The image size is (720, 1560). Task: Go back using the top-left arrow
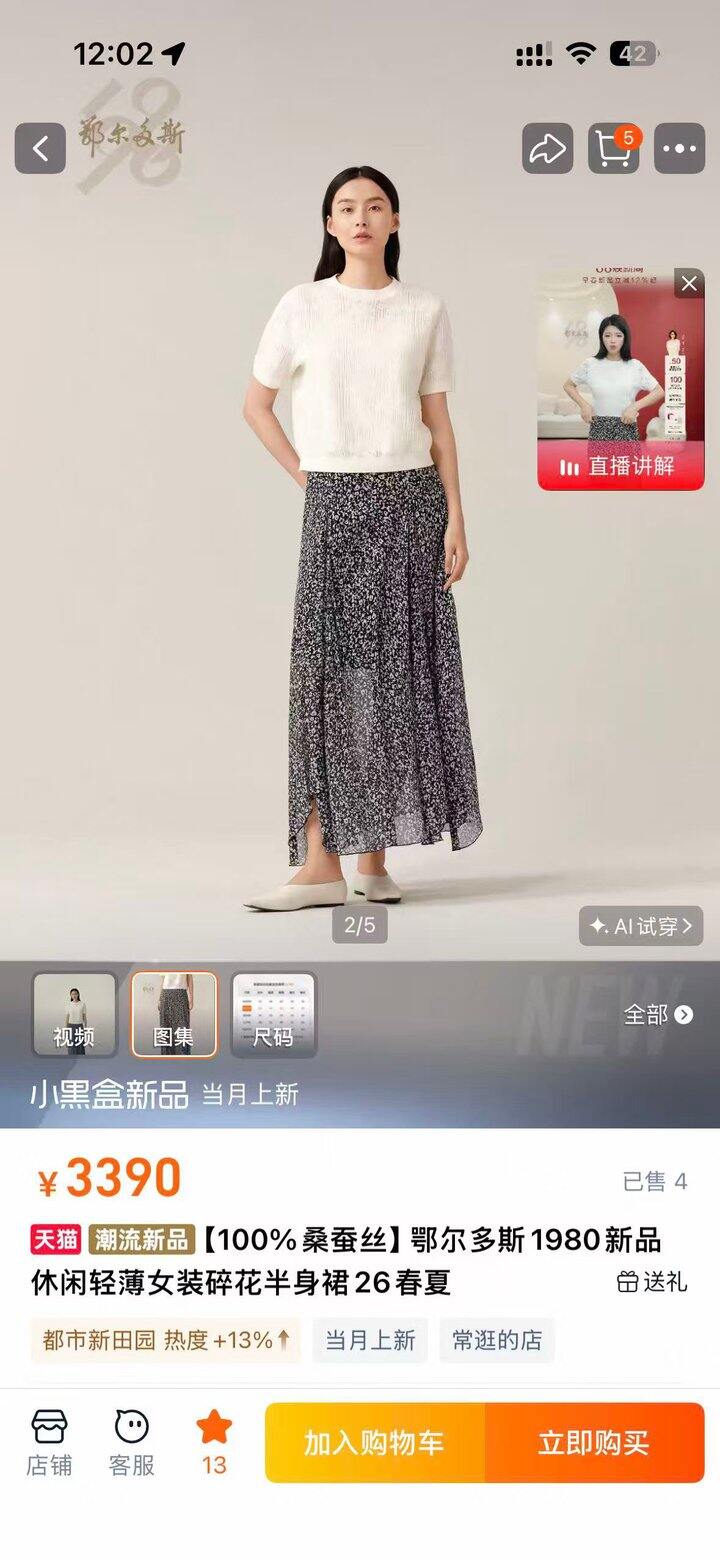(x=40, y=149)
